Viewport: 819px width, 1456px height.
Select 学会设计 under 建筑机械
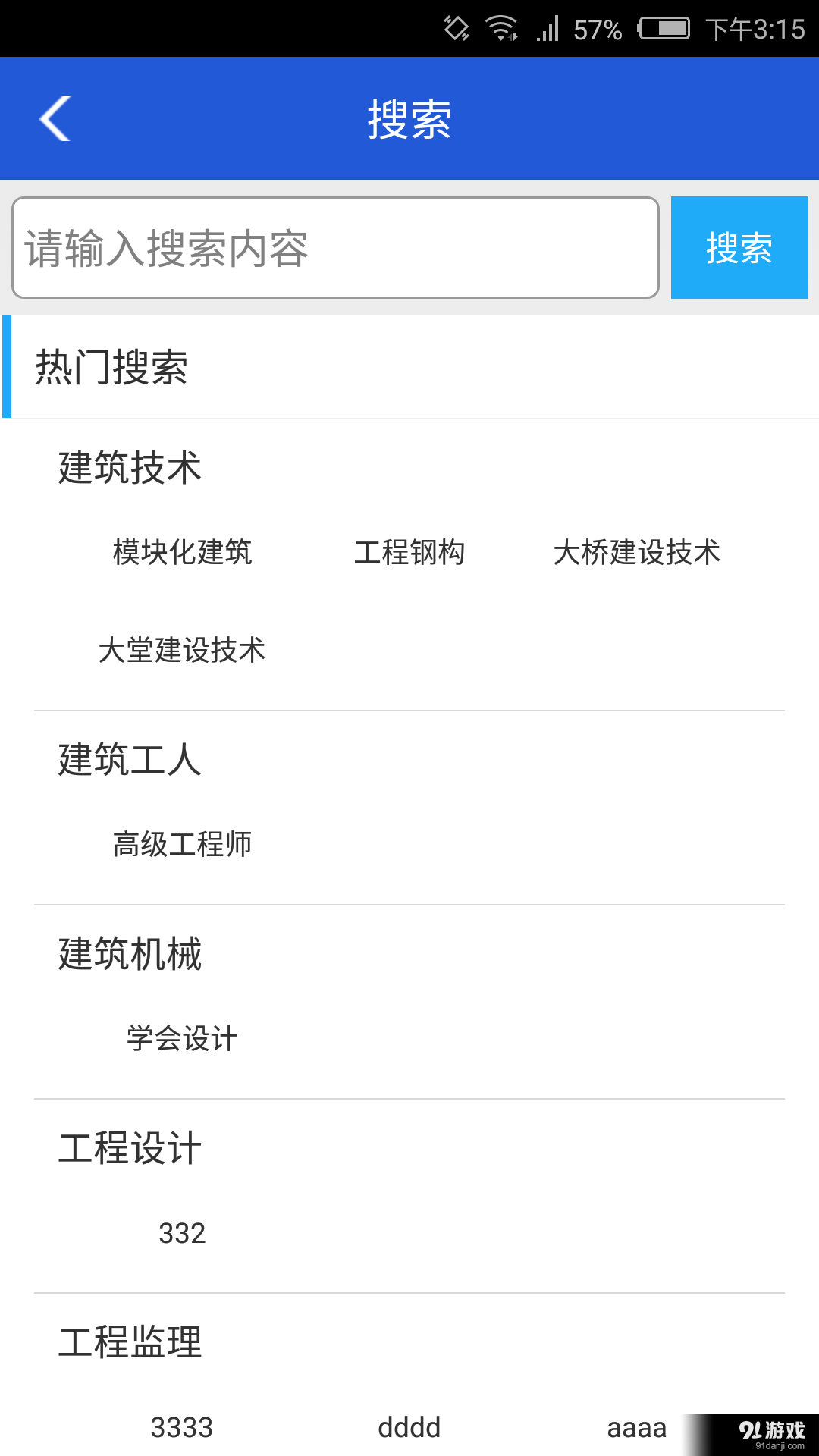[182, 1039]
